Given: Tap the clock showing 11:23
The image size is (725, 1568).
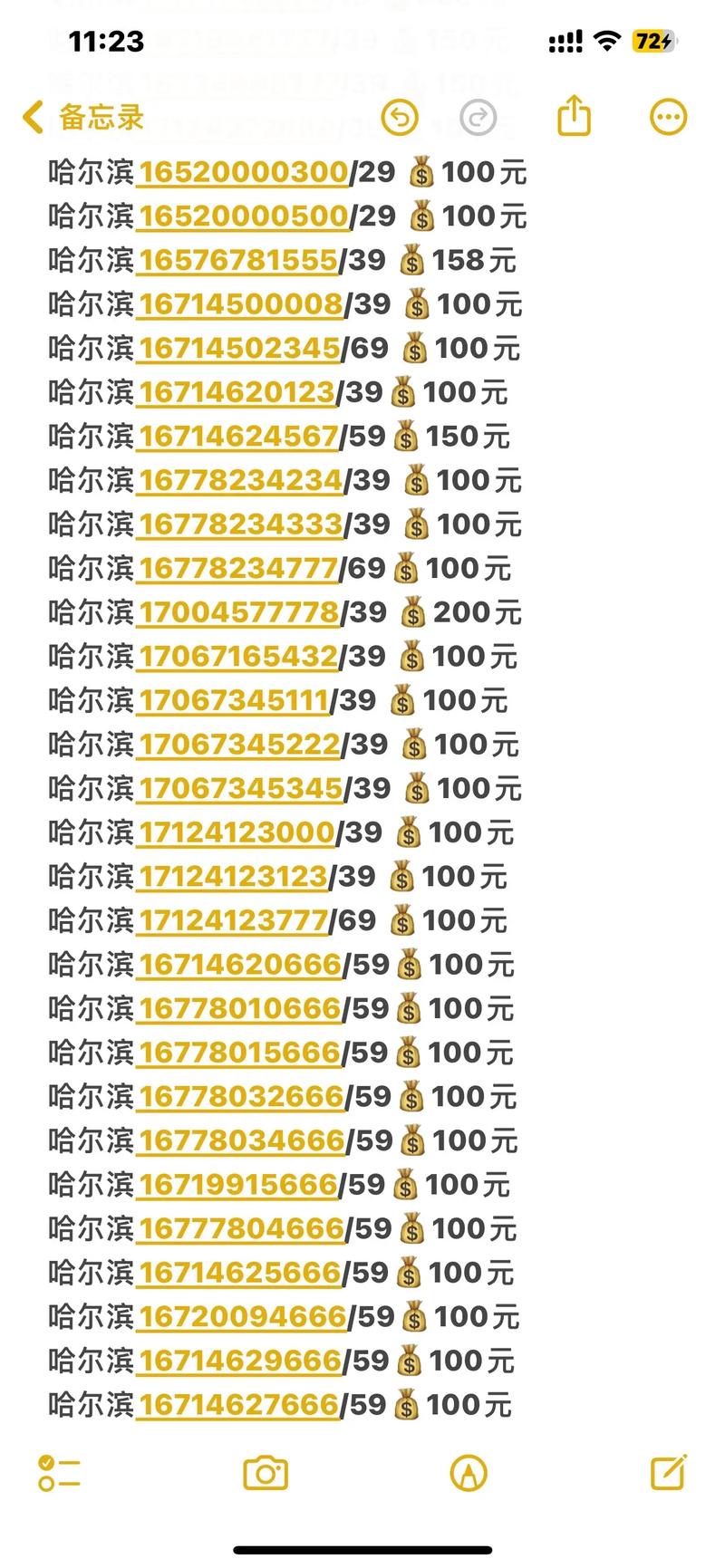Looking at the screenshot, I should click(x=102, y=41).
